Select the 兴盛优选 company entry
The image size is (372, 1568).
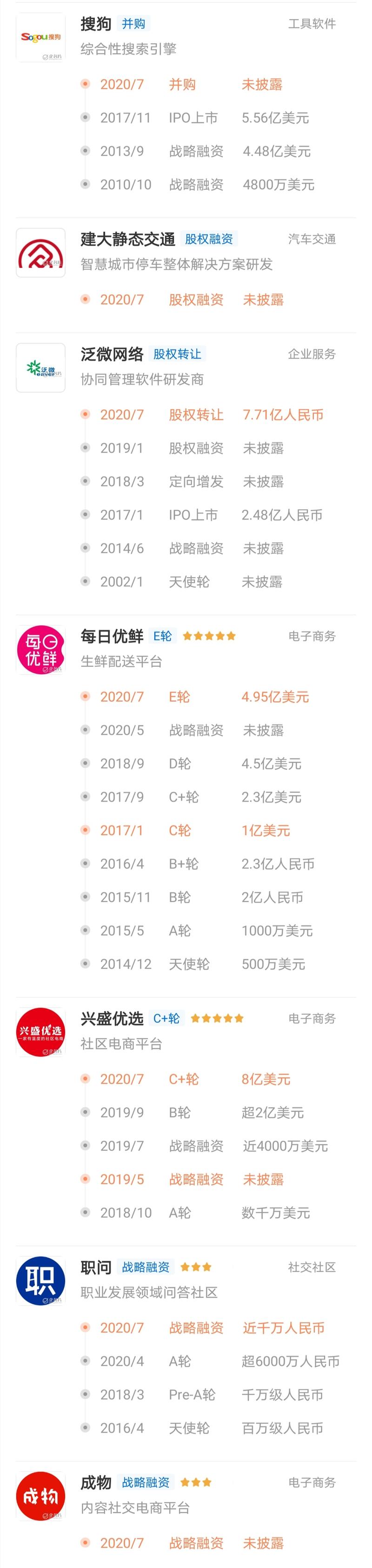(x=112, y=1018)
